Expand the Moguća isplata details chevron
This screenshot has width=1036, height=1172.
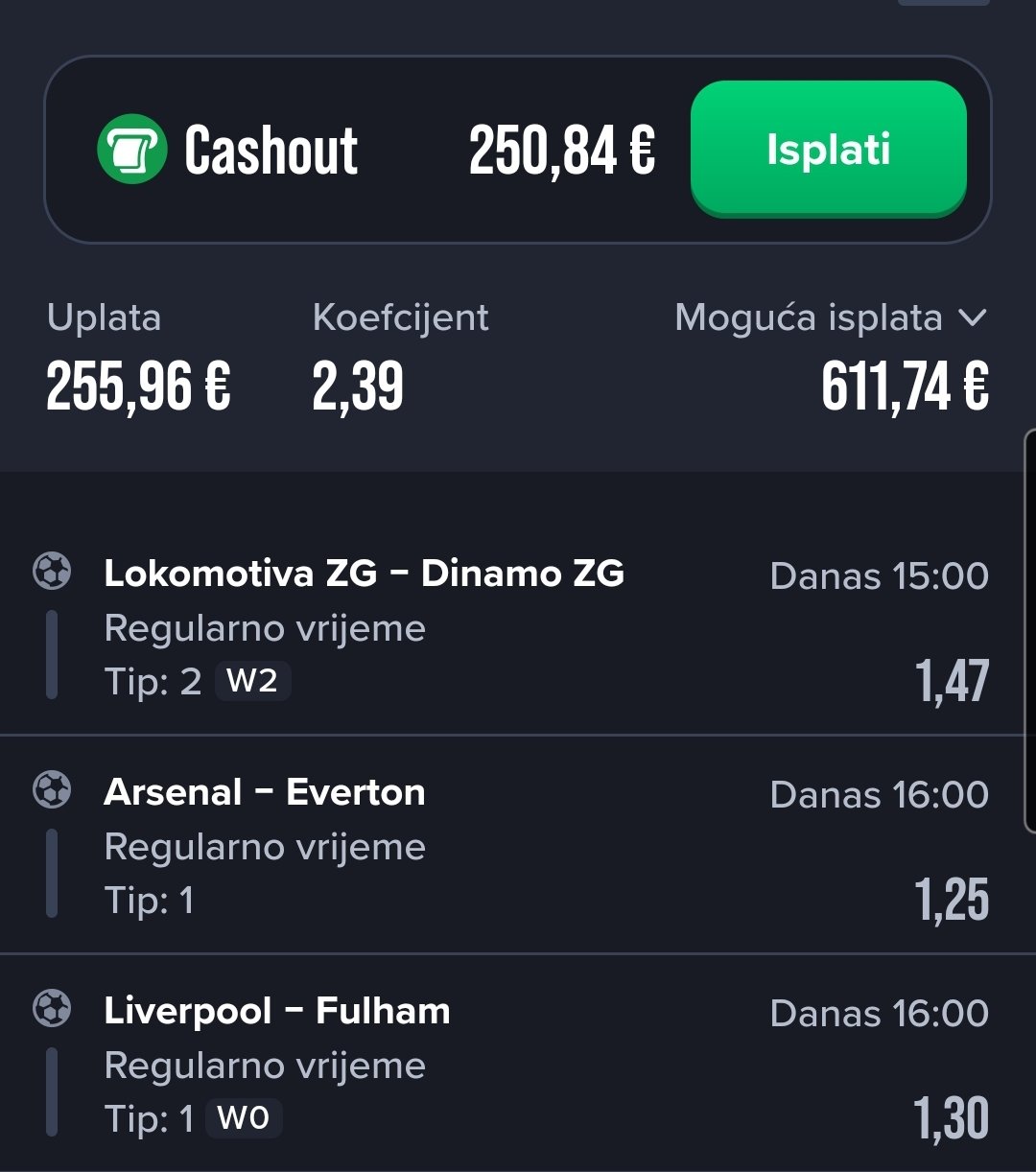[972, 318]
